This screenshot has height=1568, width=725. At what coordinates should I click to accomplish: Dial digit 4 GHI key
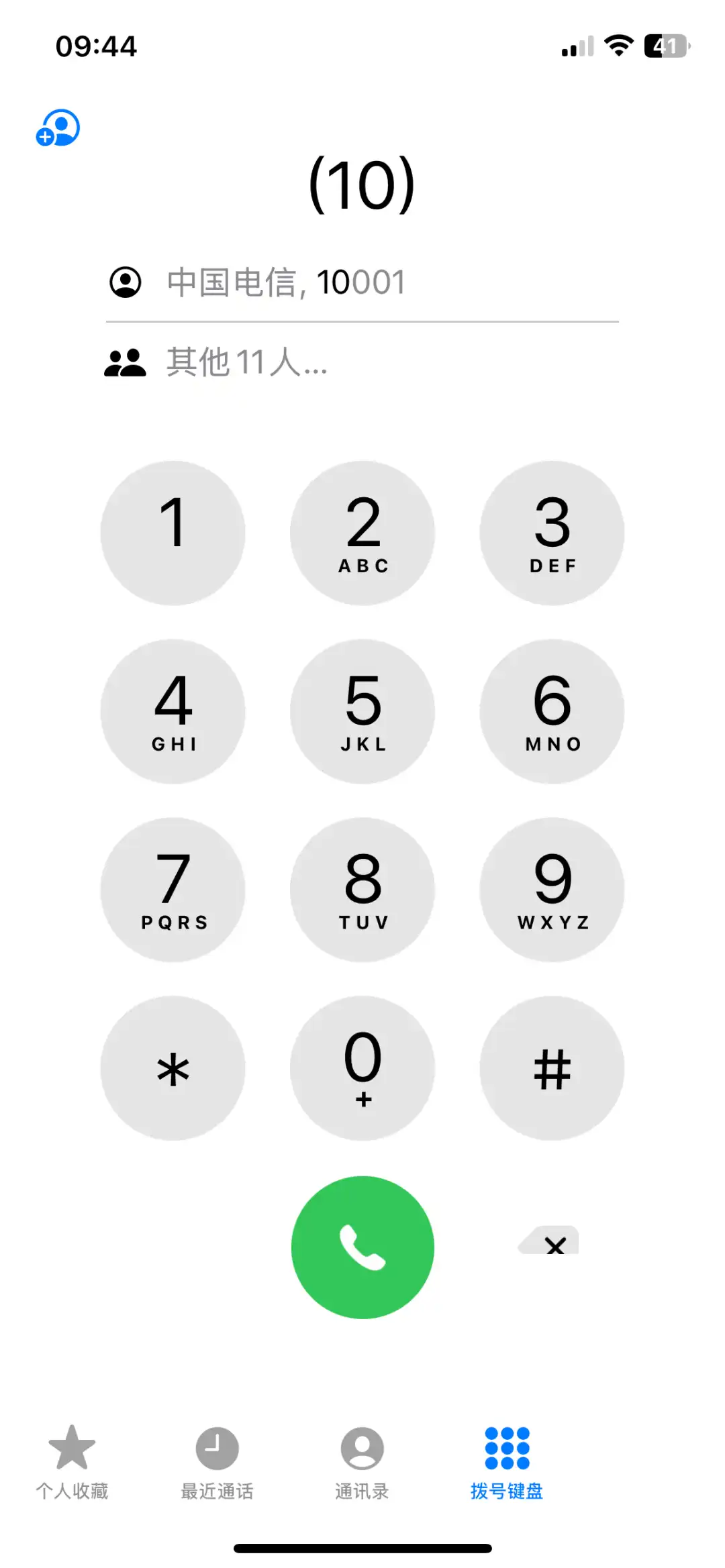173,711
